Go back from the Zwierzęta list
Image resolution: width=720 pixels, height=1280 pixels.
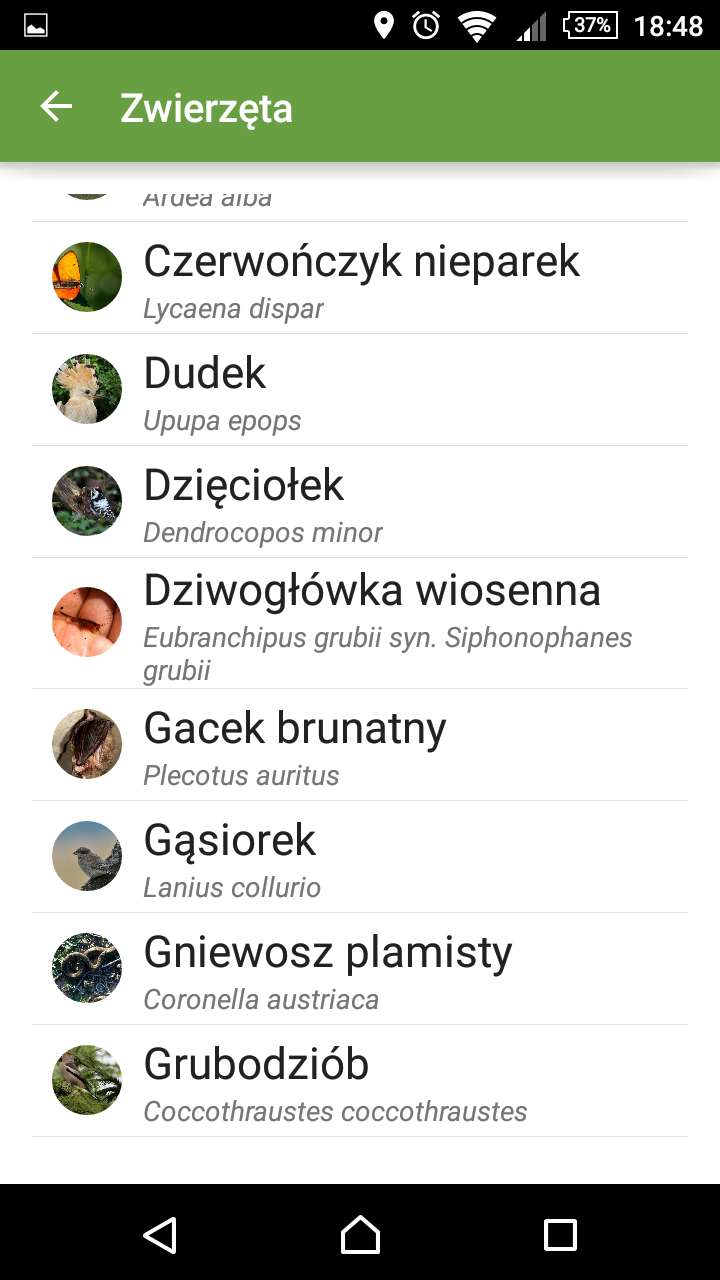(57, 107)
